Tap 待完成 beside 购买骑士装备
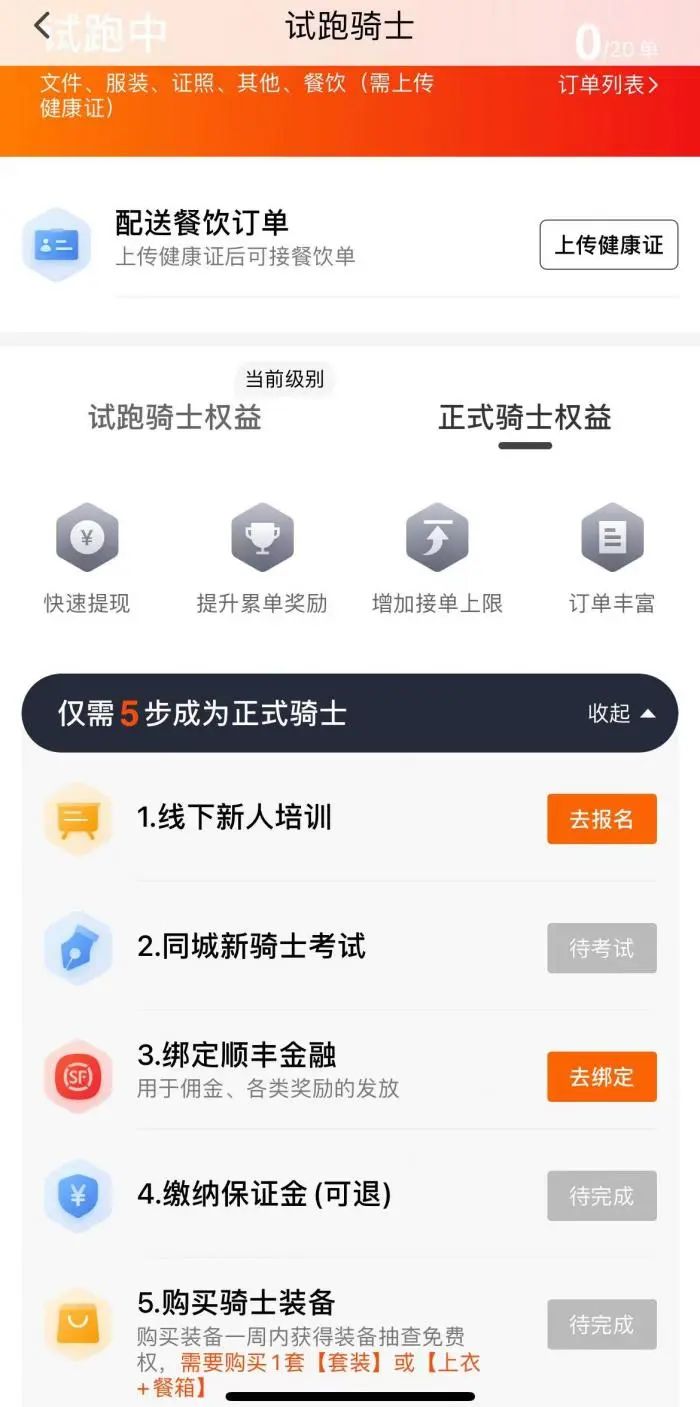The width and height of the screenshot is (700, 1407). 601,1324
